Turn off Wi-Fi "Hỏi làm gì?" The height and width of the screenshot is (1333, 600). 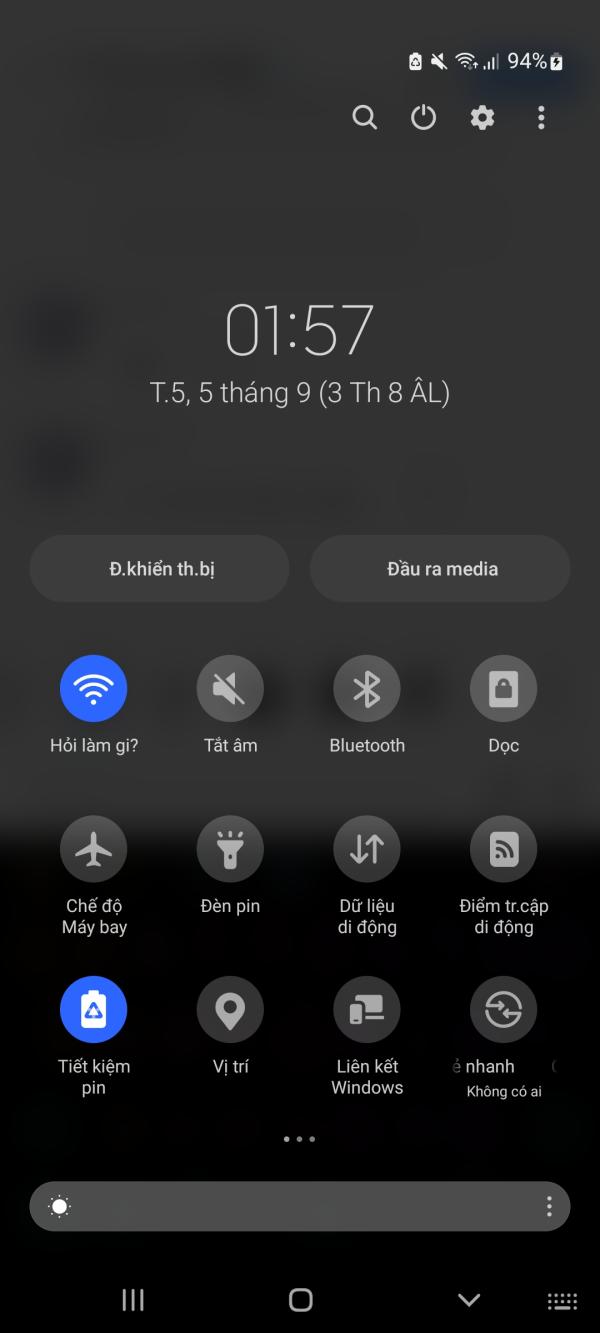click(94, 689)
